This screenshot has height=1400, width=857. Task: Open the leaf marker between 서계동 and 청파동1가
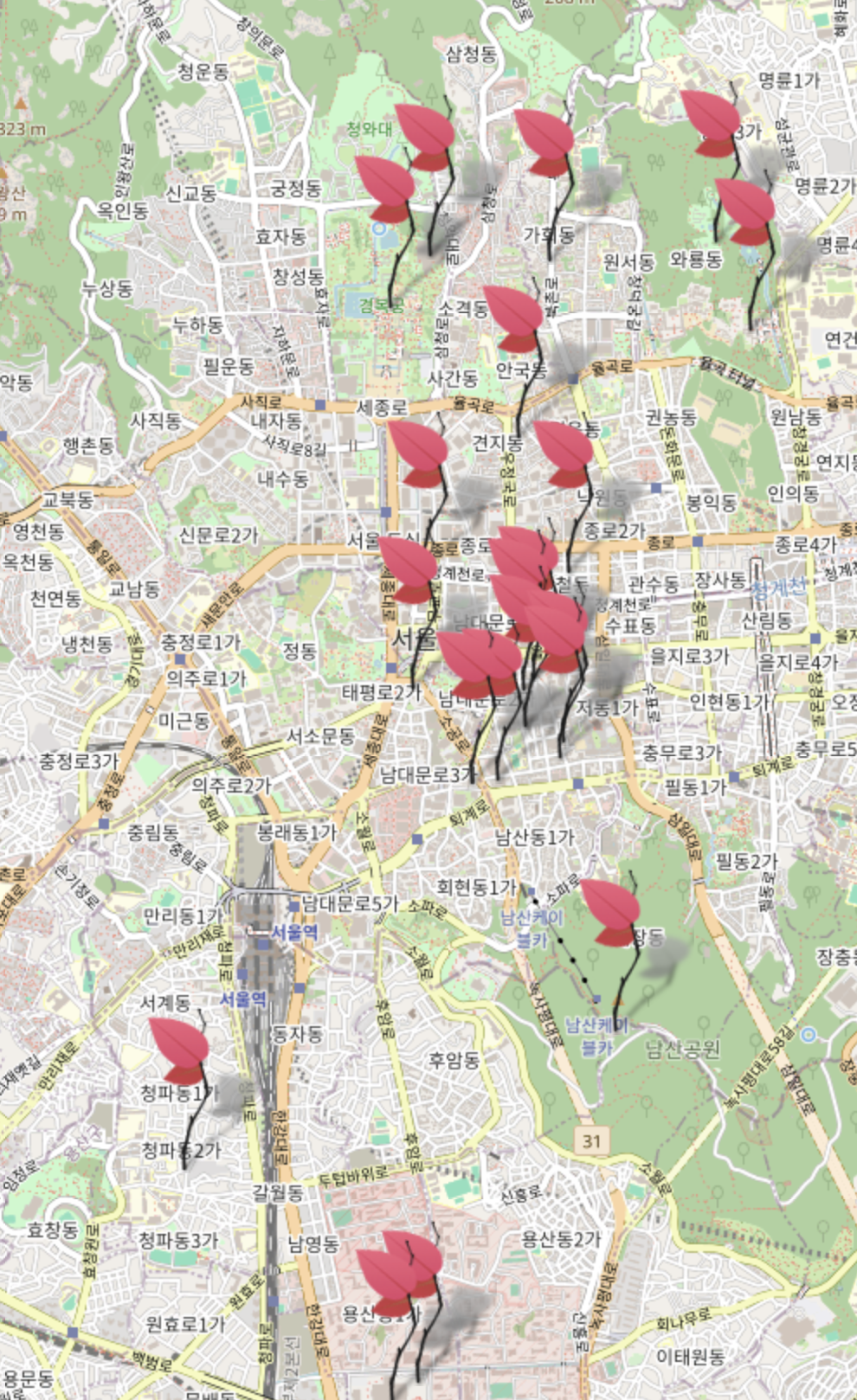point(179,1050)
